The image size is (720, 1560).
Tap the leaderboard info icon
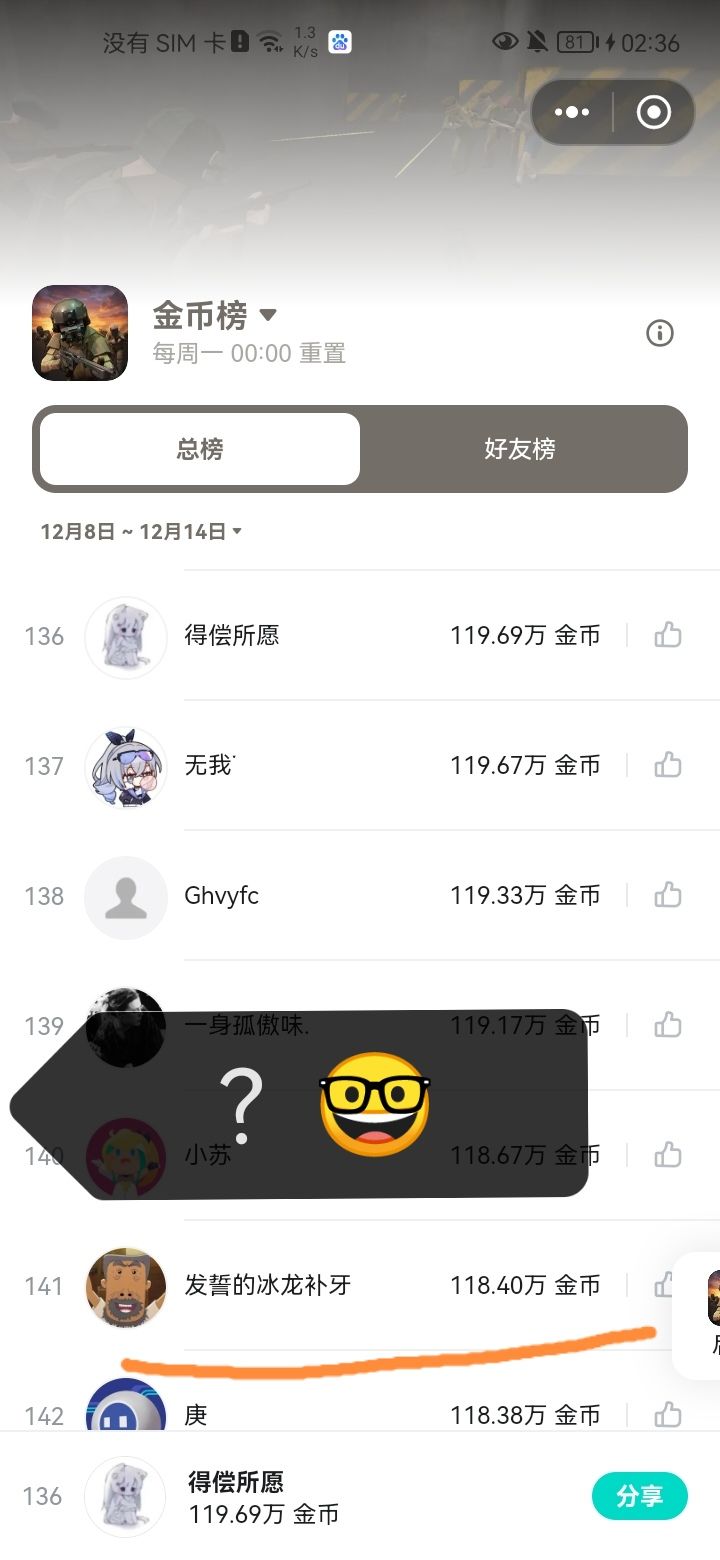pyautogui.click(x=659, y=333)
